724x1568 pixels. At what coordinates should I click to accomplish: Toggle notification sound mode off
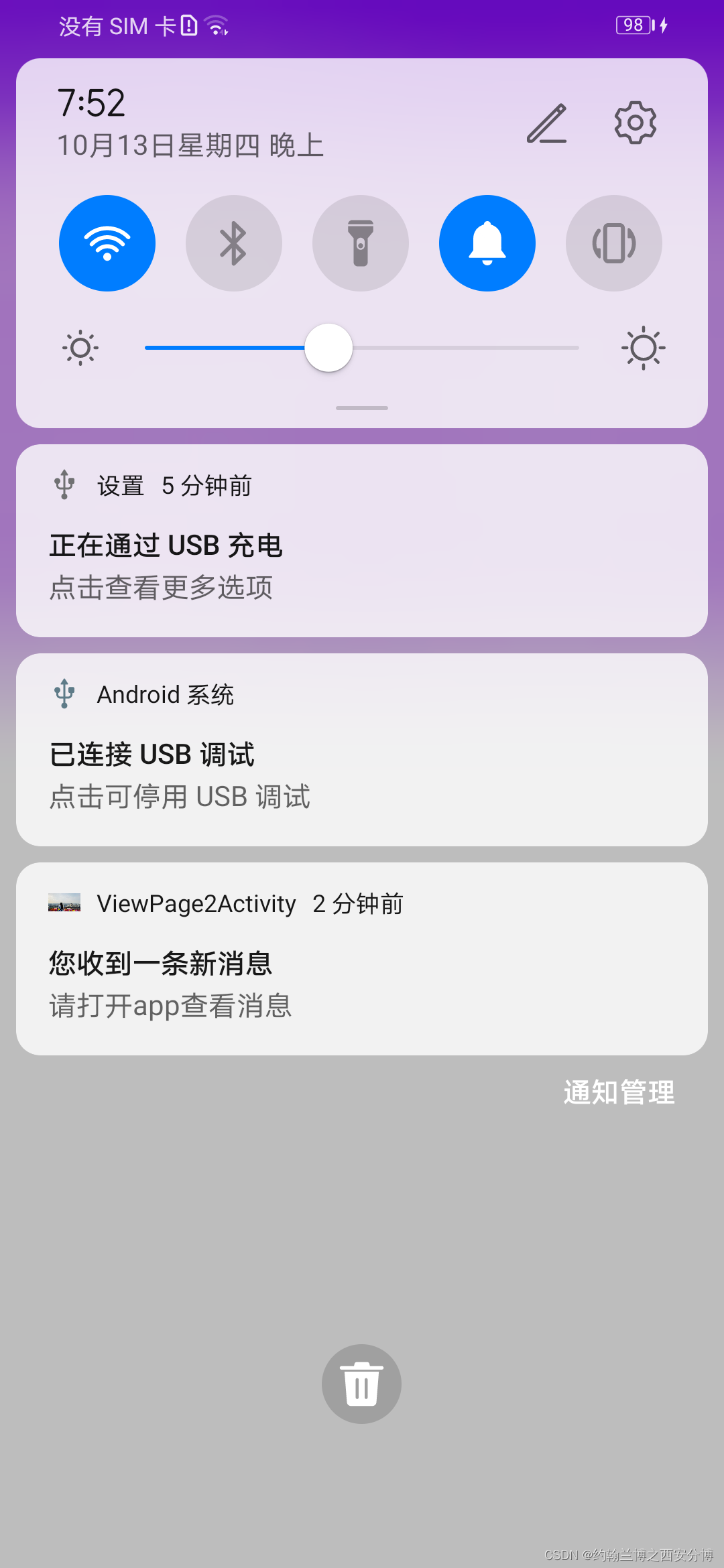click(487, 243)
